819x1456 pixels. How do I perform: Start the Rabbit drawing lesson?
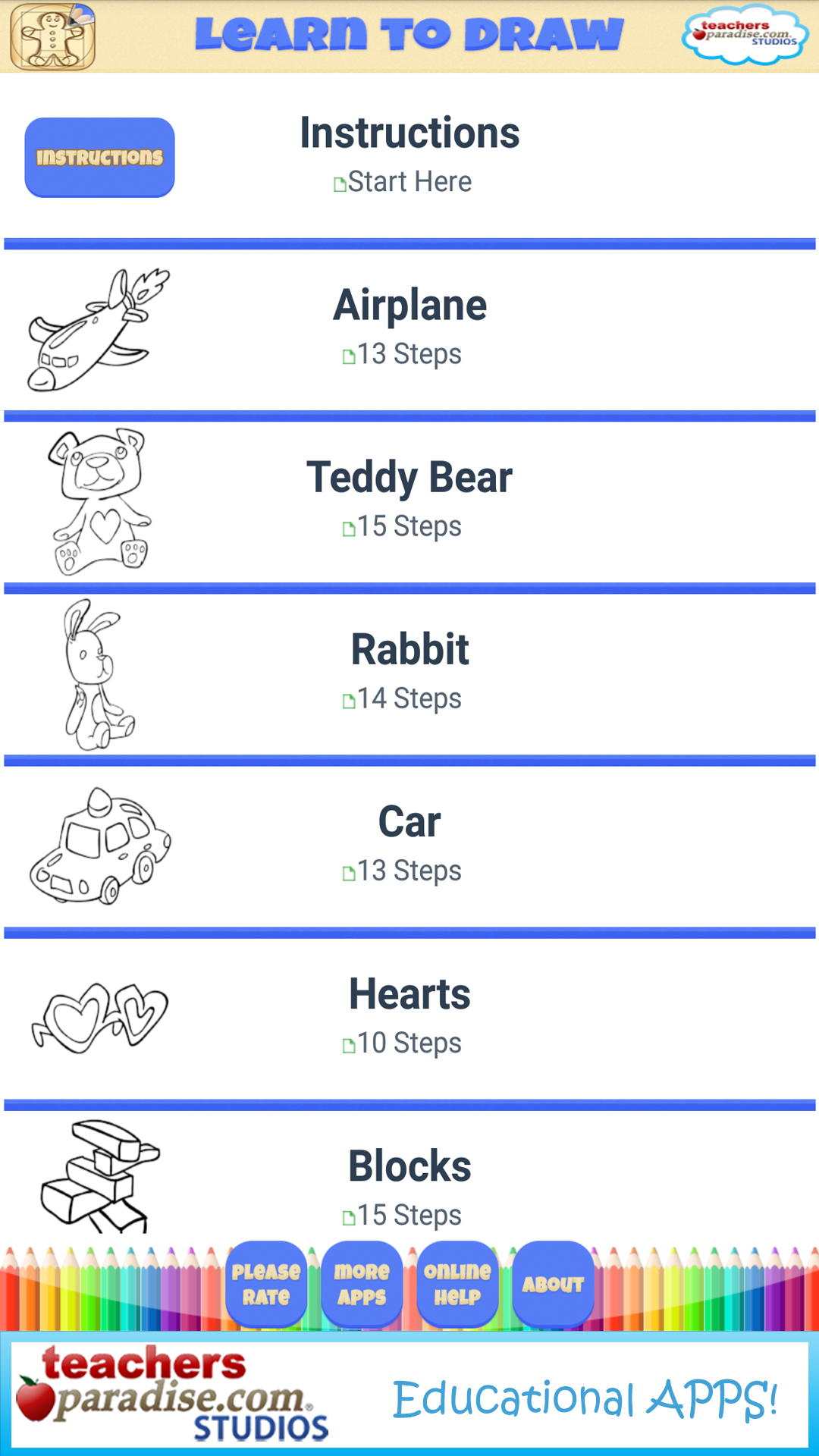tap(409, 673)
